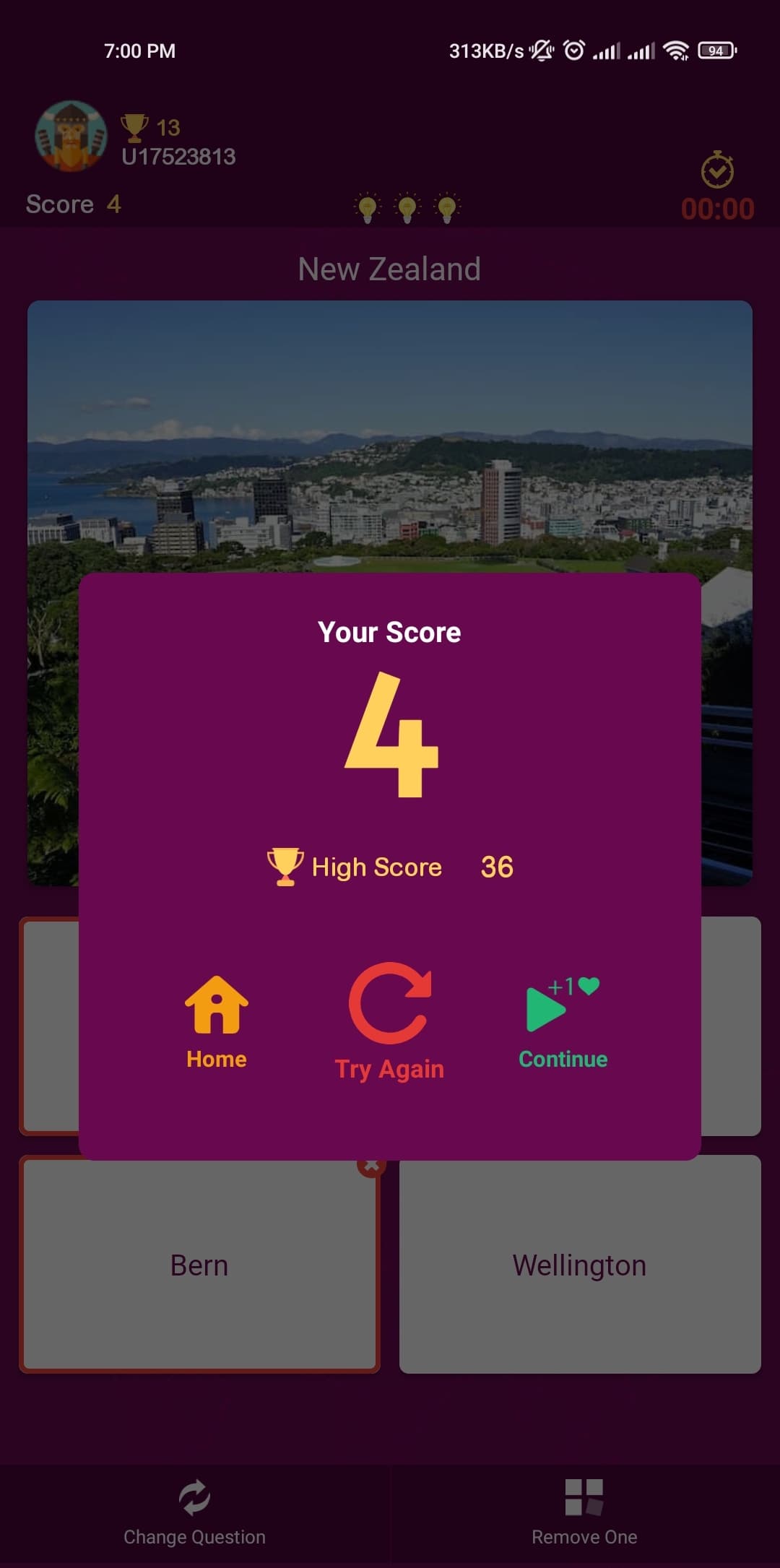Use the Remove One lifeline
Viewport: 780px width, 1568px height.
pyautogui.click(x=584, y=1512)
